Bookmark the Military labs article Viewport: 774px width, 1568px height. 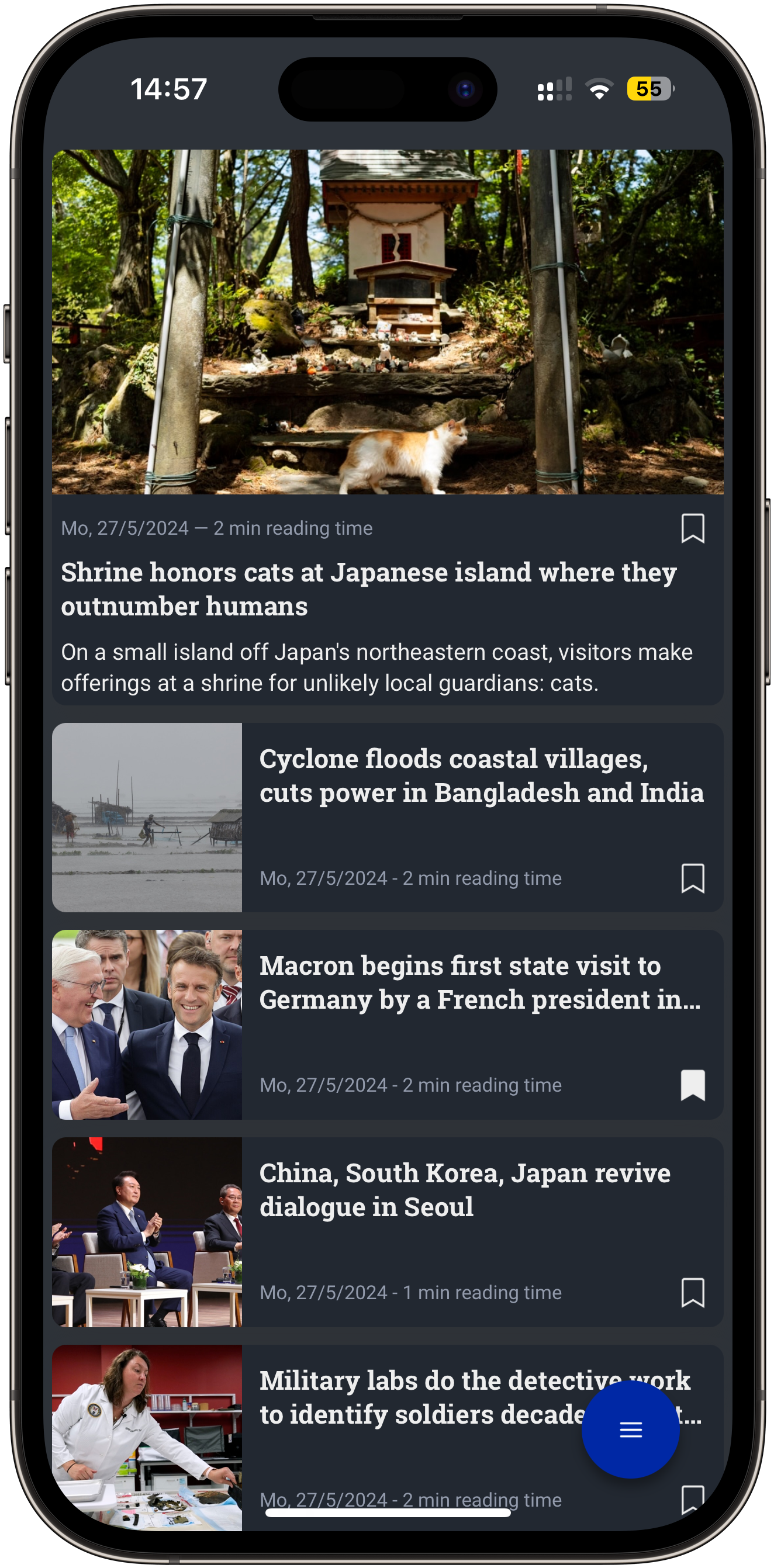click(692, 1498)
